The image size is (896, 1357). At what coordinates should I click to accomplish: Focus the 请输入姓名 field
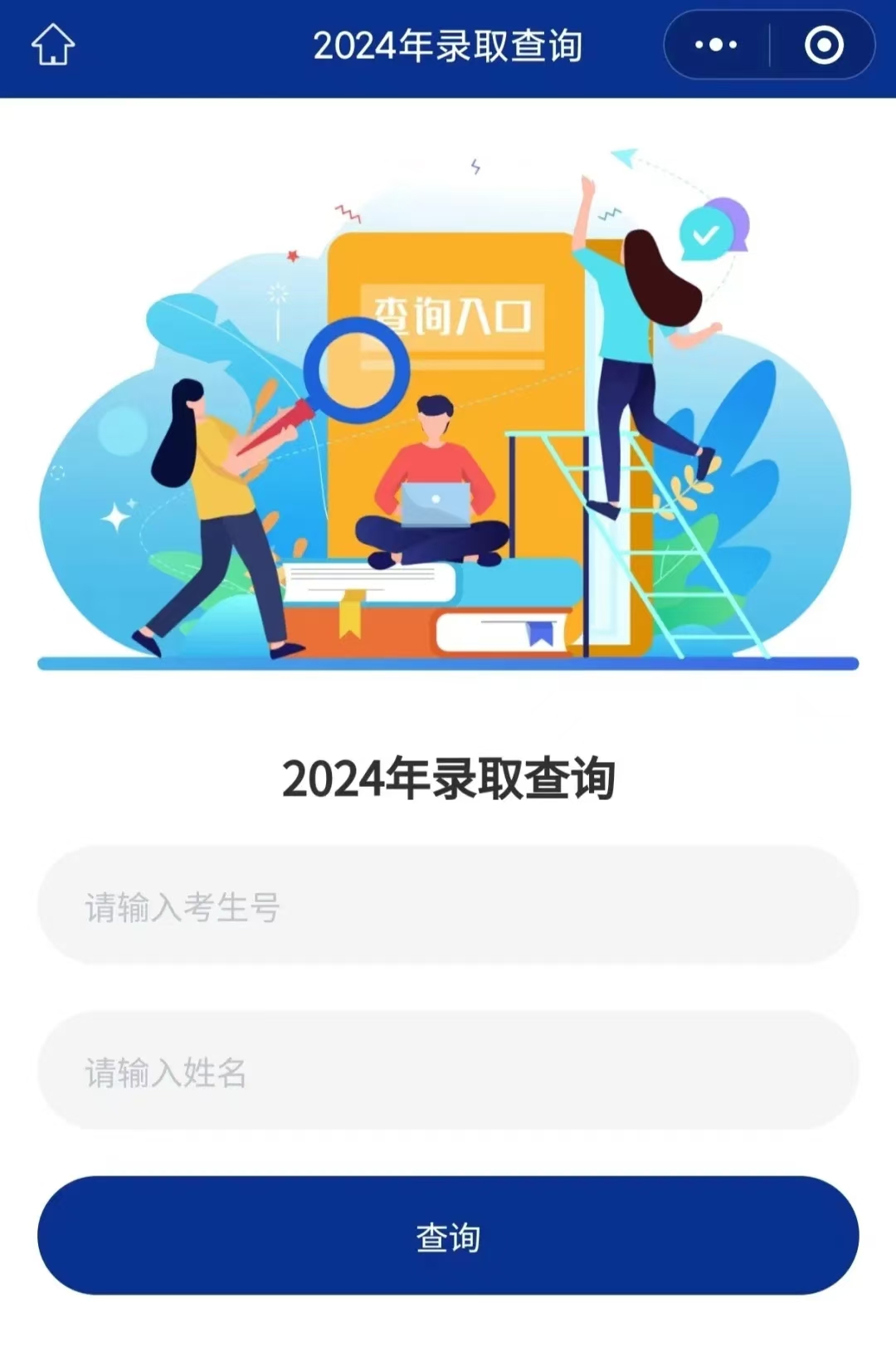tap(448, 1071)
